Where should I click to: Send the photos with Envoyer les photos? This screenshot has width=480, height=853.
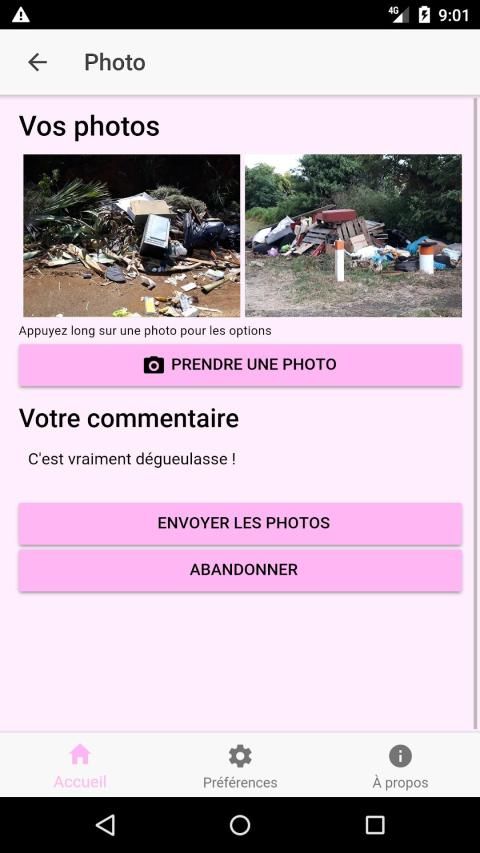coord(241,523)
